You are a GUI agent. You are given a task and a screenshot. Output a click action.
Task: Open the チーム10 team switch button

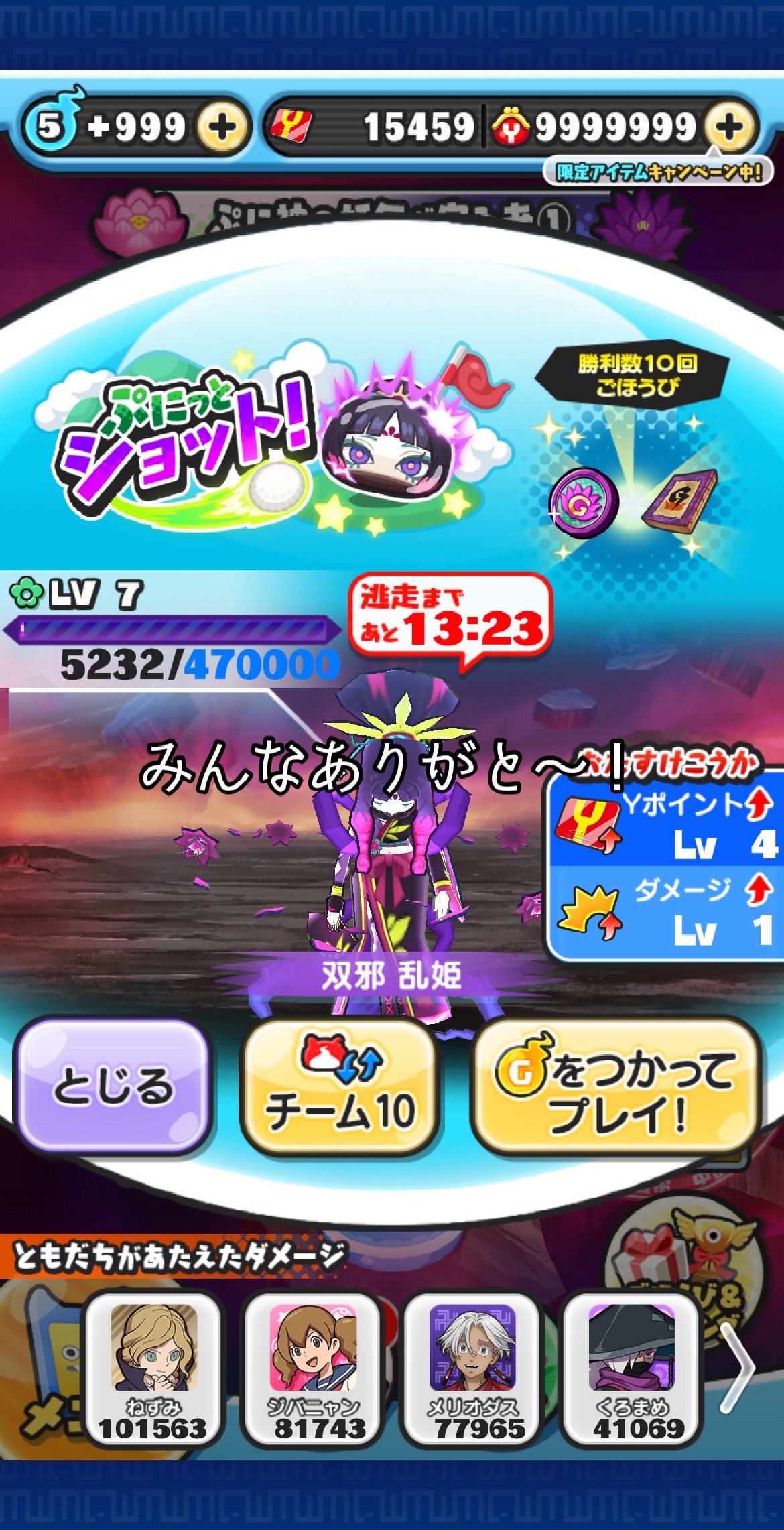click(x=339, y=1087)
